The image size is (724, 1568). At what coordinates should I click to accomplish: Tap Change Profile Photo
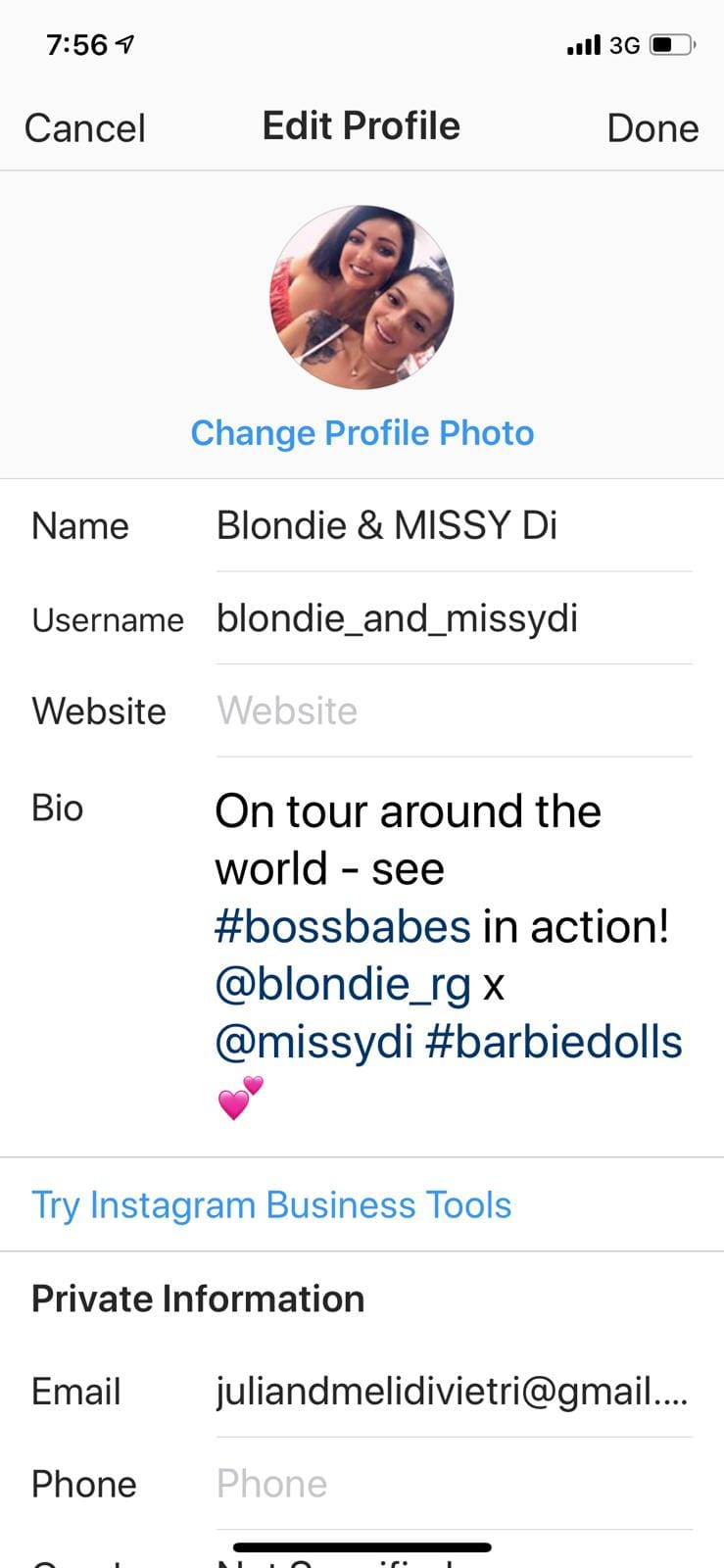pyautogui.click(x=362, y=432)
